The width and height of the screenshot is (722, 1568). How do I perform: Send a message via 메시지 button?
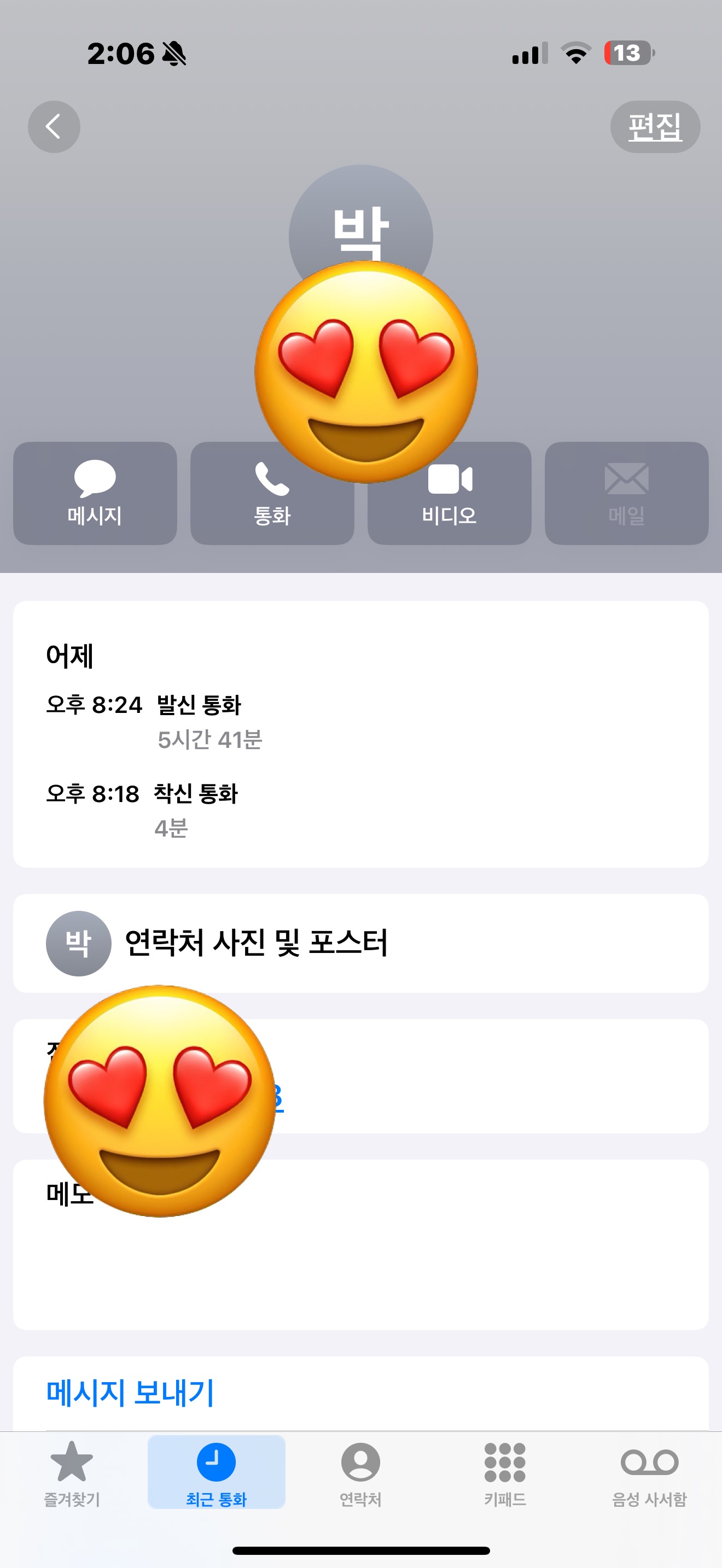(x=95, y=493)
